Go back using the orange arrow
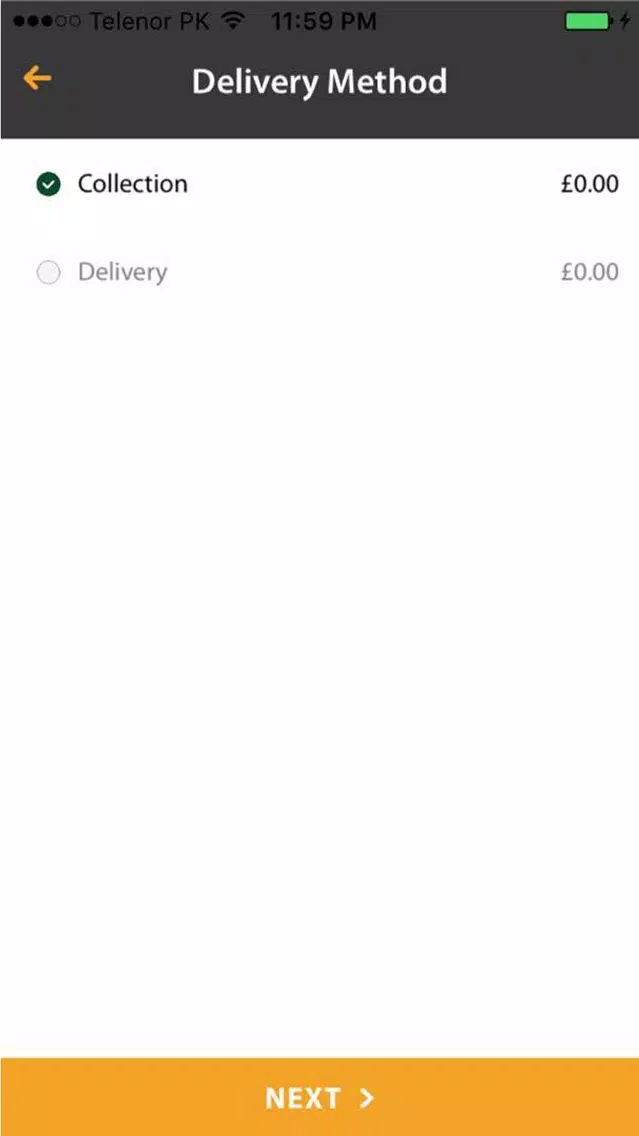Image resolution: width=639 pixels, height=1136 pixels. click(37, 78)
